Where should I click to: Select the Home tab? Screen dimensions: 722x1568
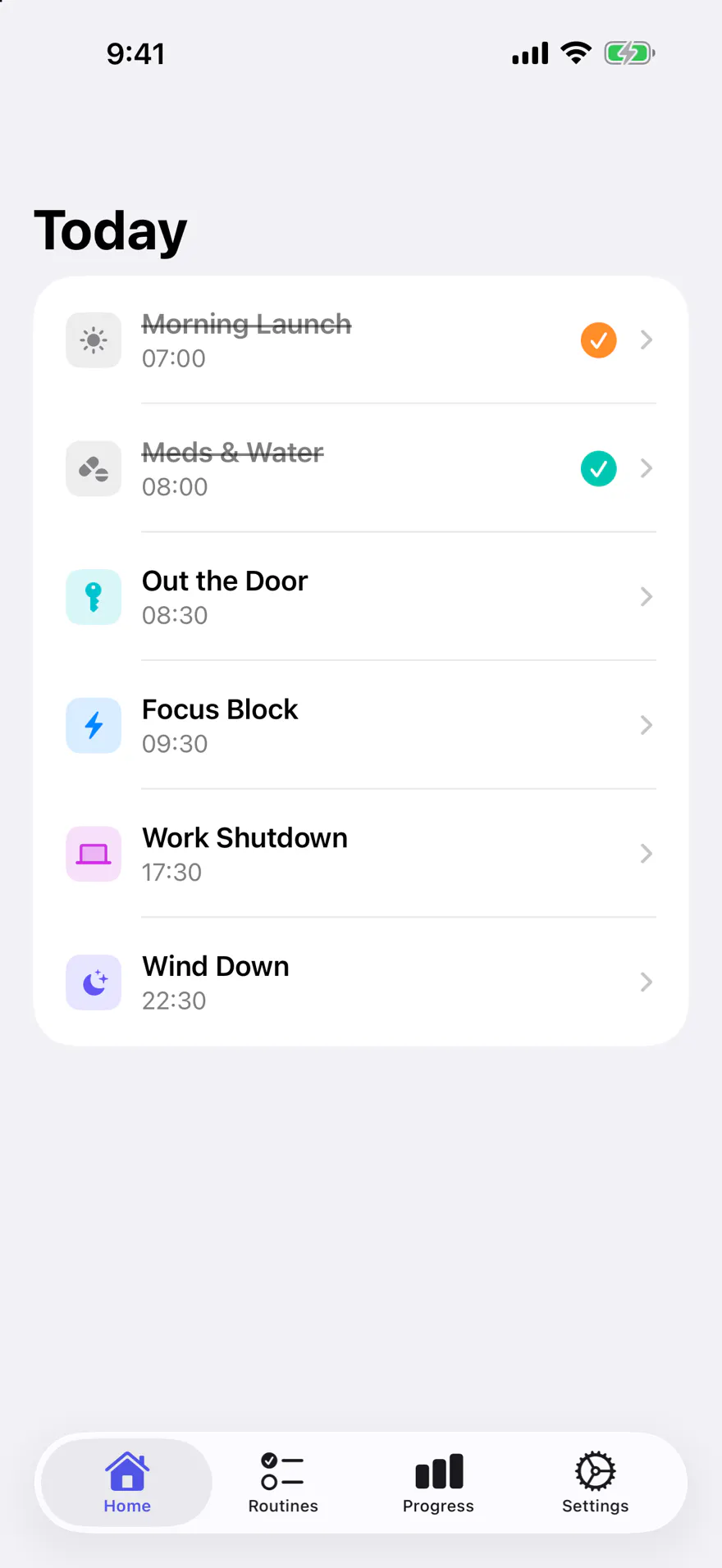(x=127, y=1483)
